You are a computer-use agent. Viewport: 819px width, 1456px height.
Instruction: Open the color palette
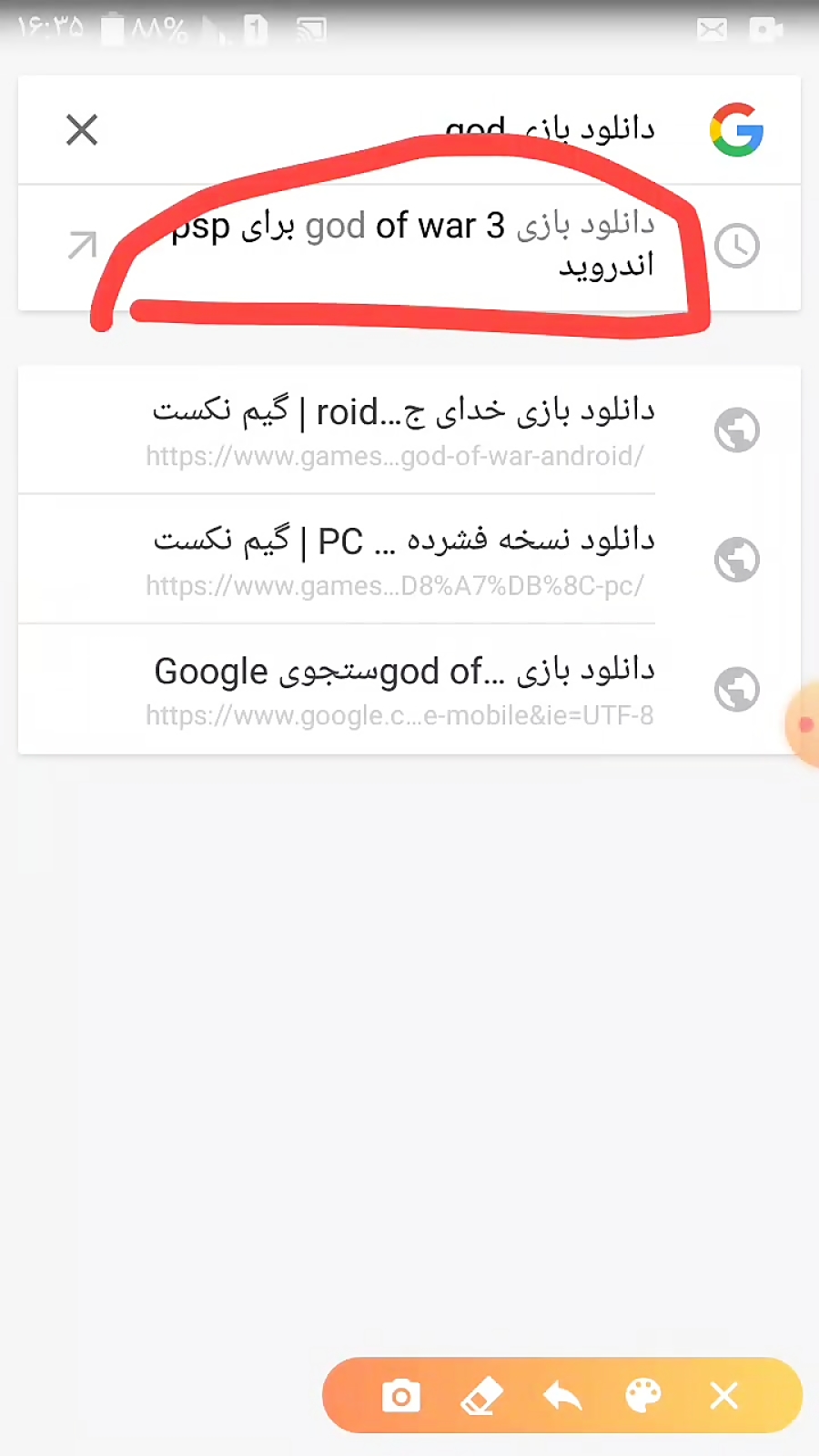tap(643, 1396)
